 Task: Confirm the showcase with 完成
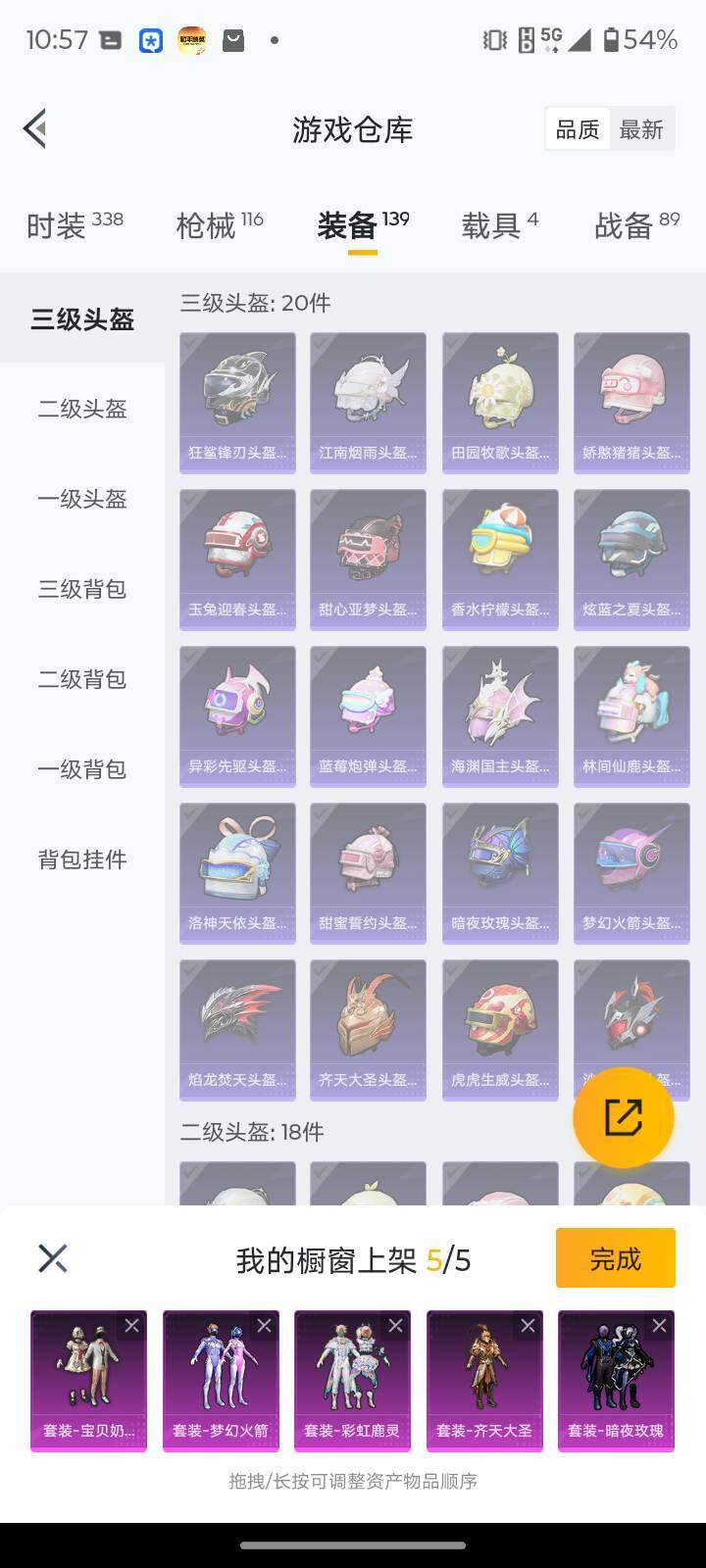615,1258
